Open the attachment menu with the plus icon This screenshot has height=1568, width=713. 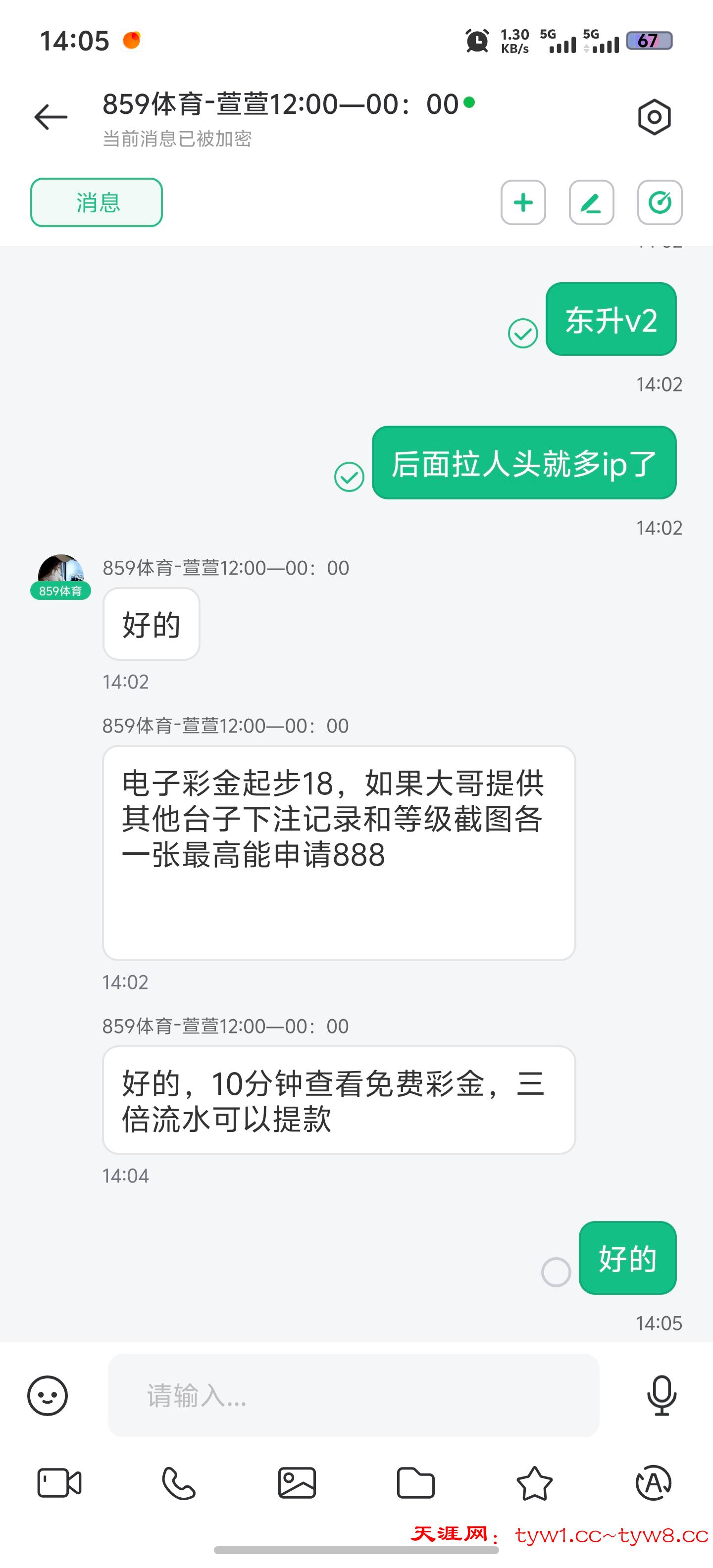(x=522, y=203)
